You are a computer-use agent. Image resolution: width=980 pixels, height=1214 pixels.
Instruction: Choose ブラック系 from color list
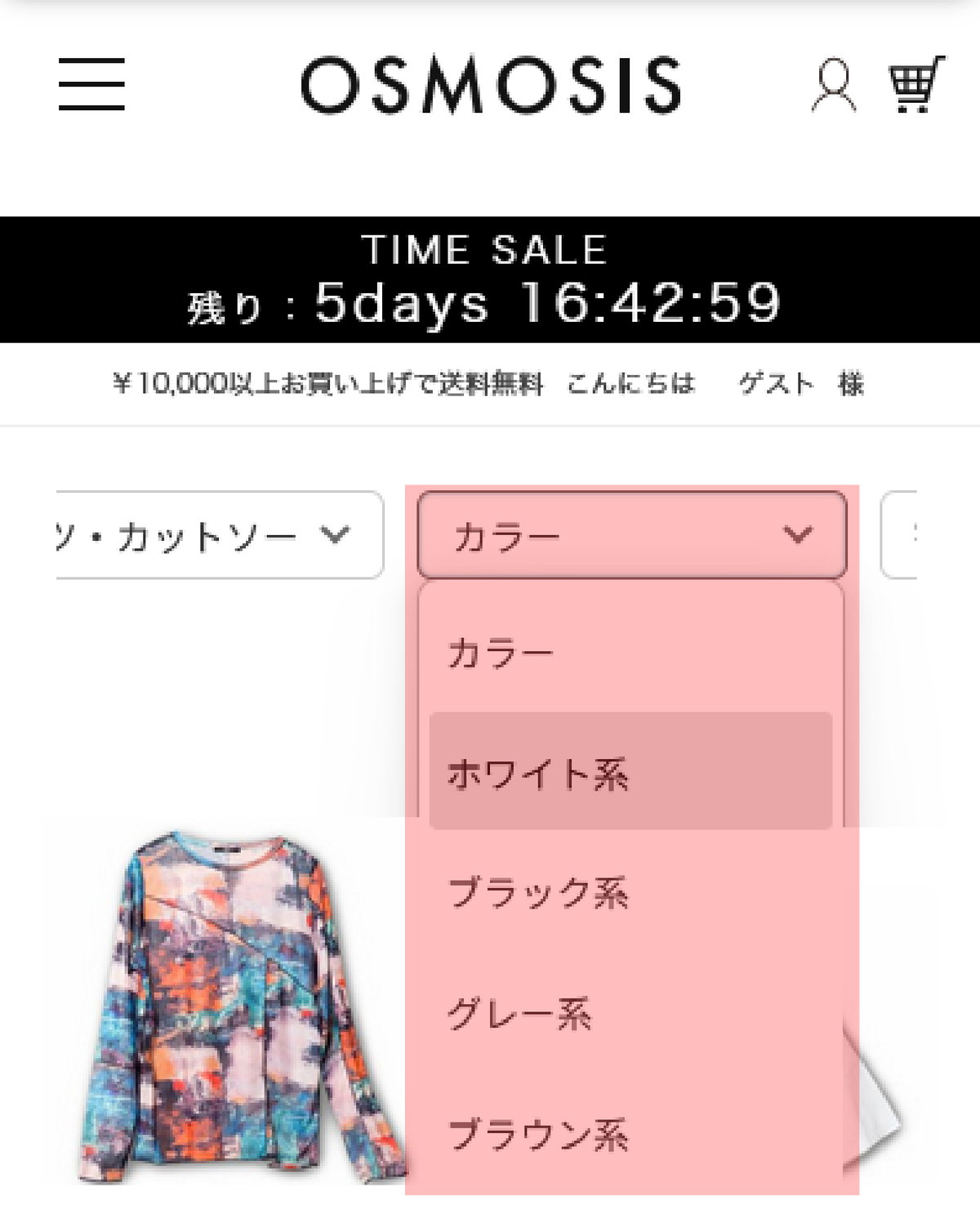pos(630,892)
